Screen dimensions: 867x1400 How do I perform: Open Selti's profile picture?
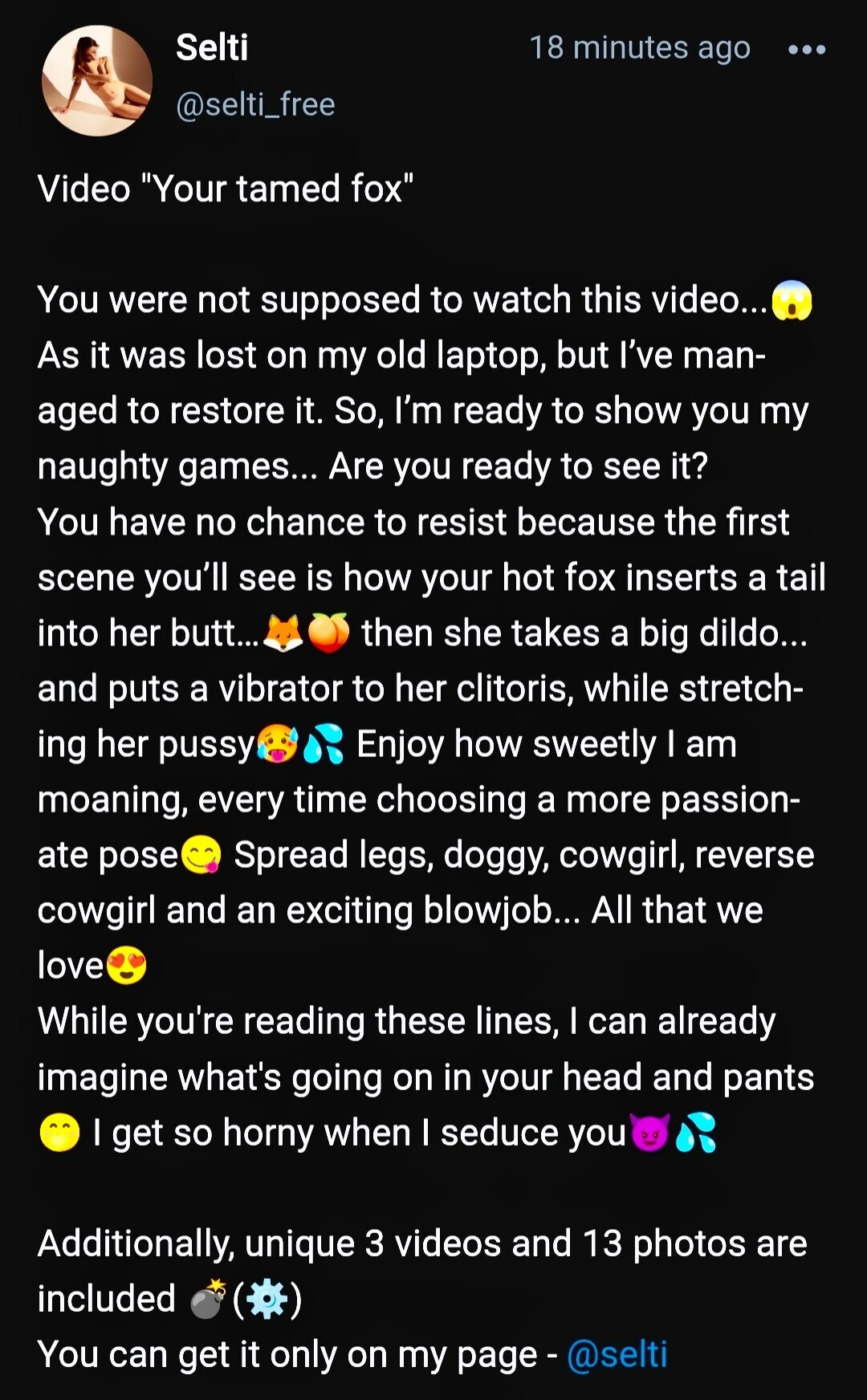96,80
